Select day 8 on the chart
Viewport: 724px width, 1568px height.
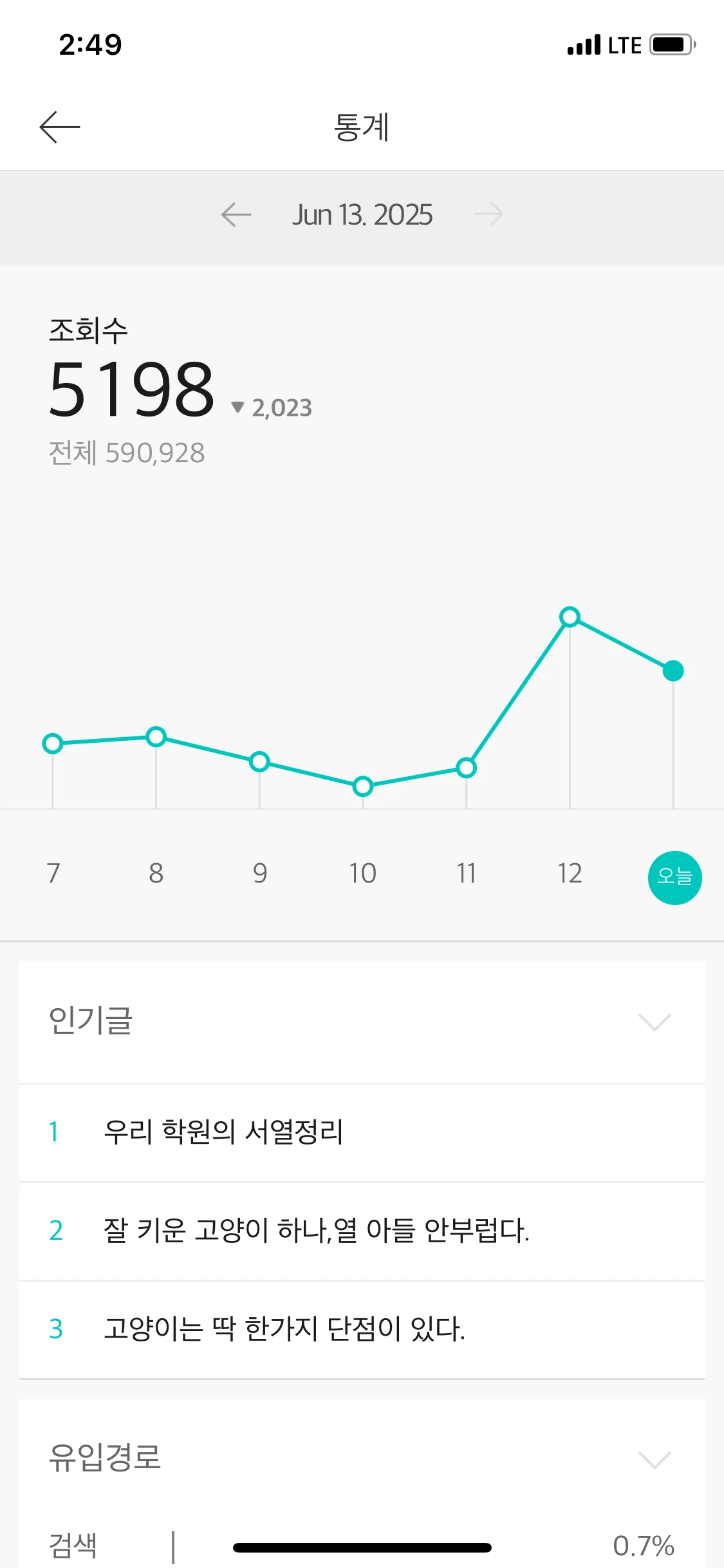[156, 873]
